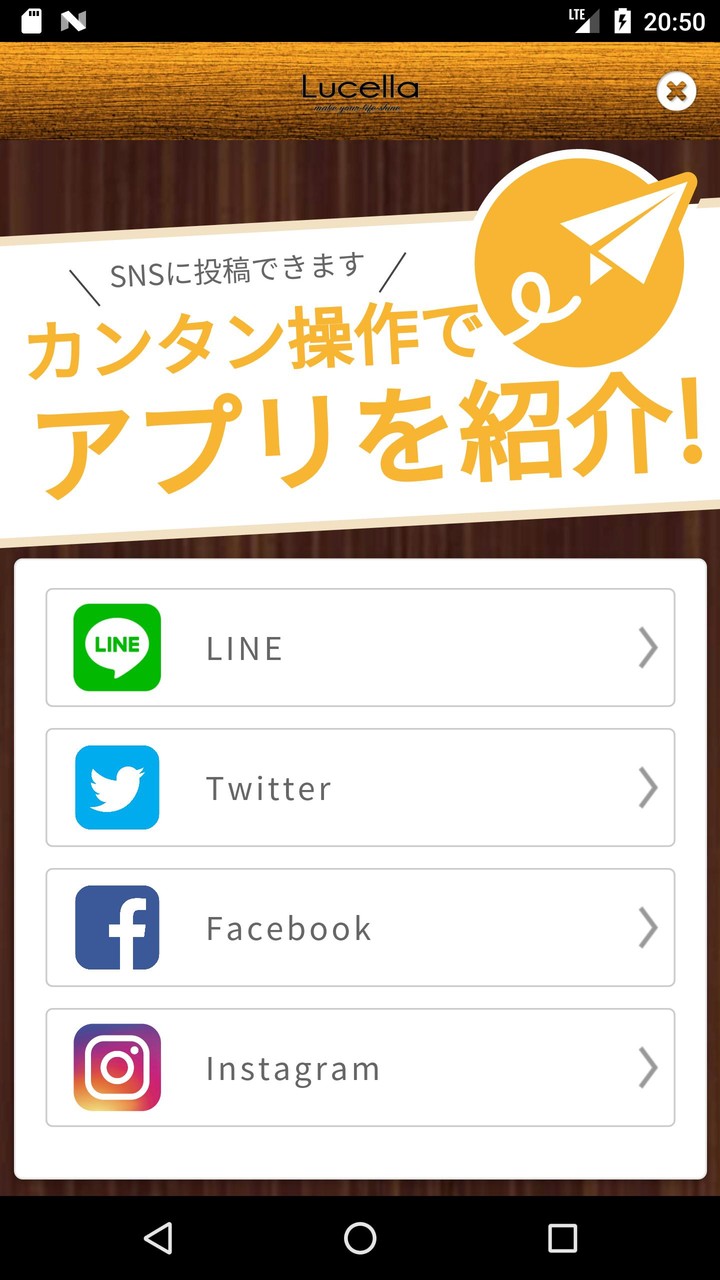The width and height of the screenshot is (720, 1280).
Task: Open LINE sharing via the LINE icon
Action: point(116,647)
